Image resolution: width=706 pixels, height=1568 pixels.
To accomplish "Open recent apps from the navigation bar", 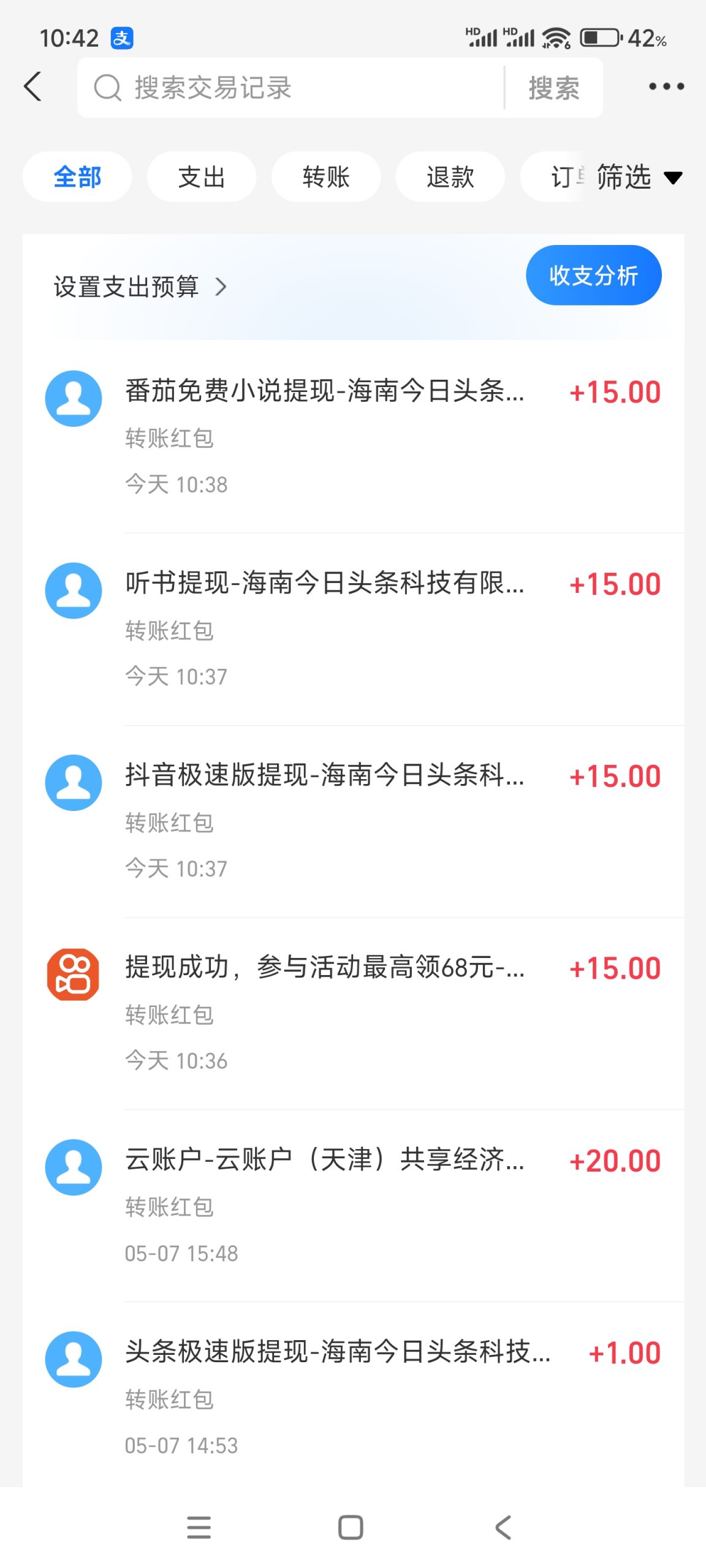I will (x=199, y=1528).
